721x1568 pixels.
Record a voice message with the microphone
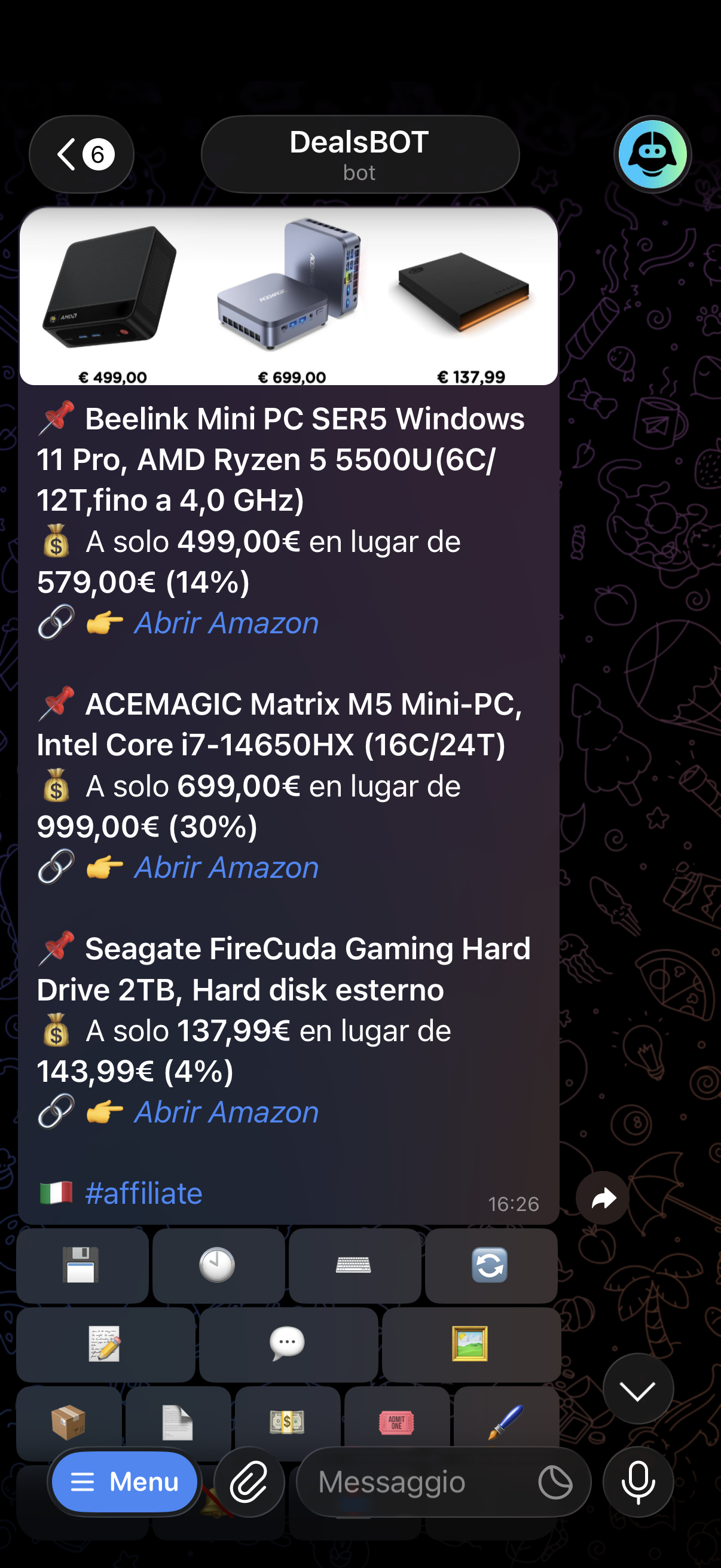point(638,1481)
